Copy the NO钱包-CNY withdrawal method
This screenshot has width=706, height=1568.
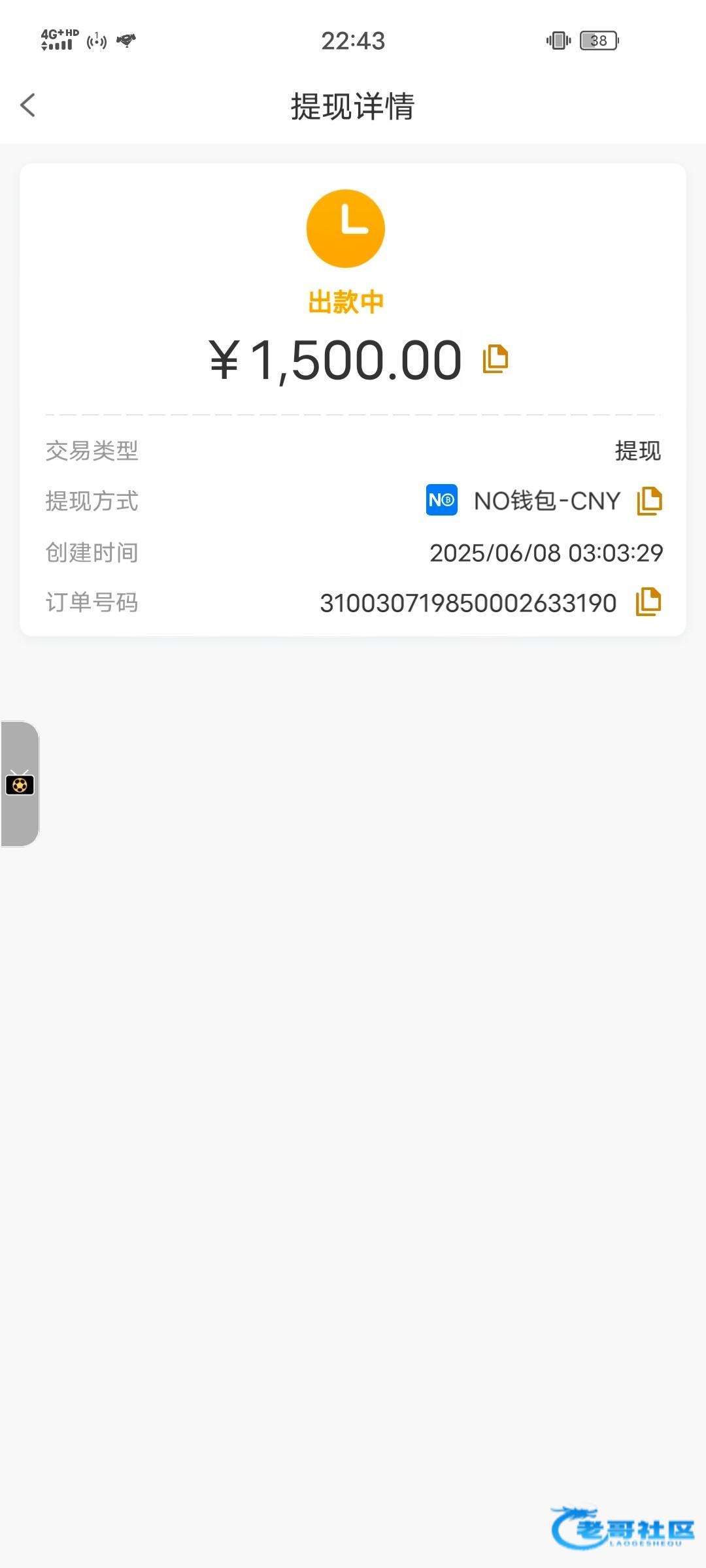[x=649, y=501]
